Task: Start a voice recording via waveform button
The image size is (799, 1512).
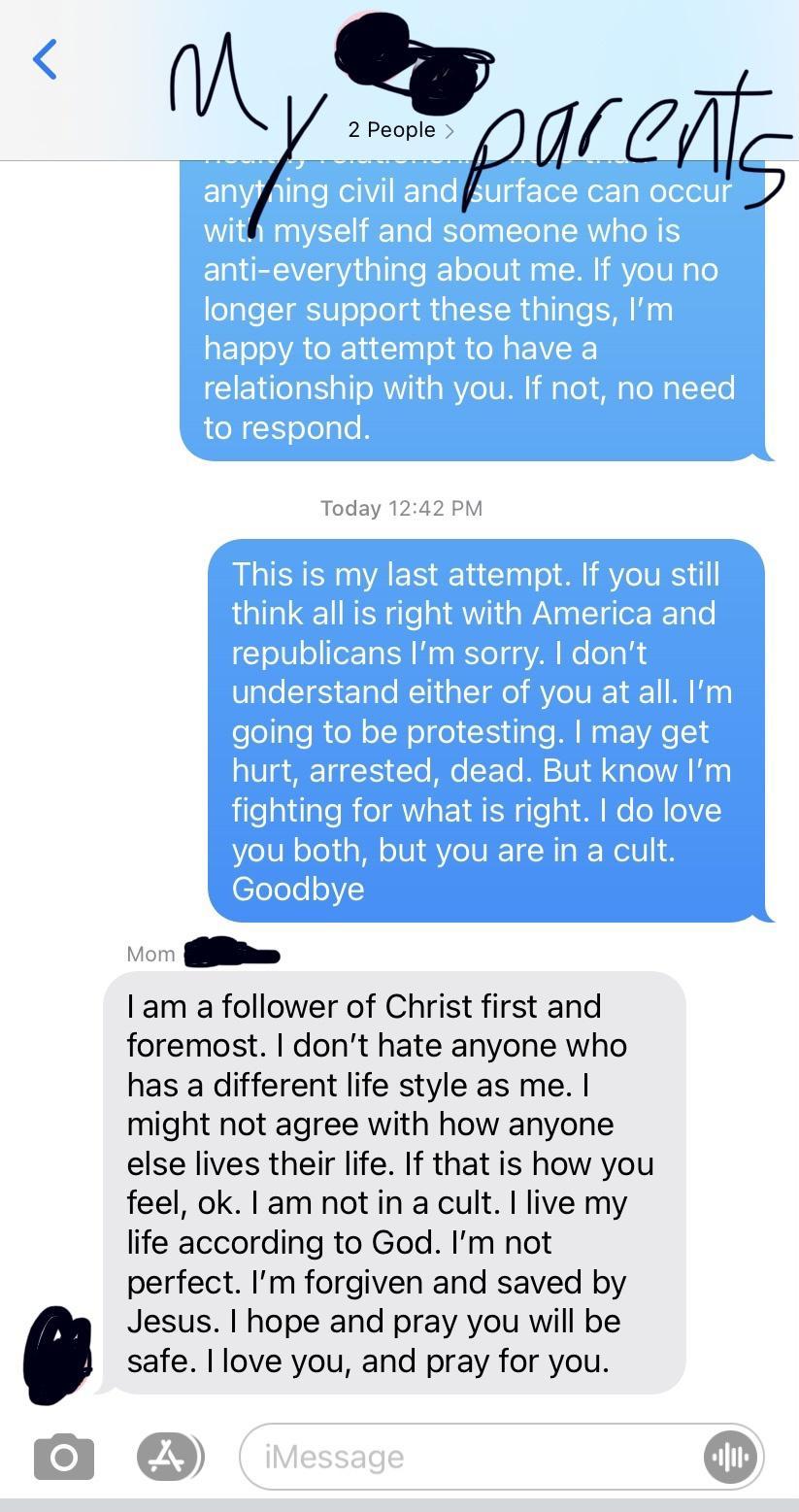Action: 729,1457
